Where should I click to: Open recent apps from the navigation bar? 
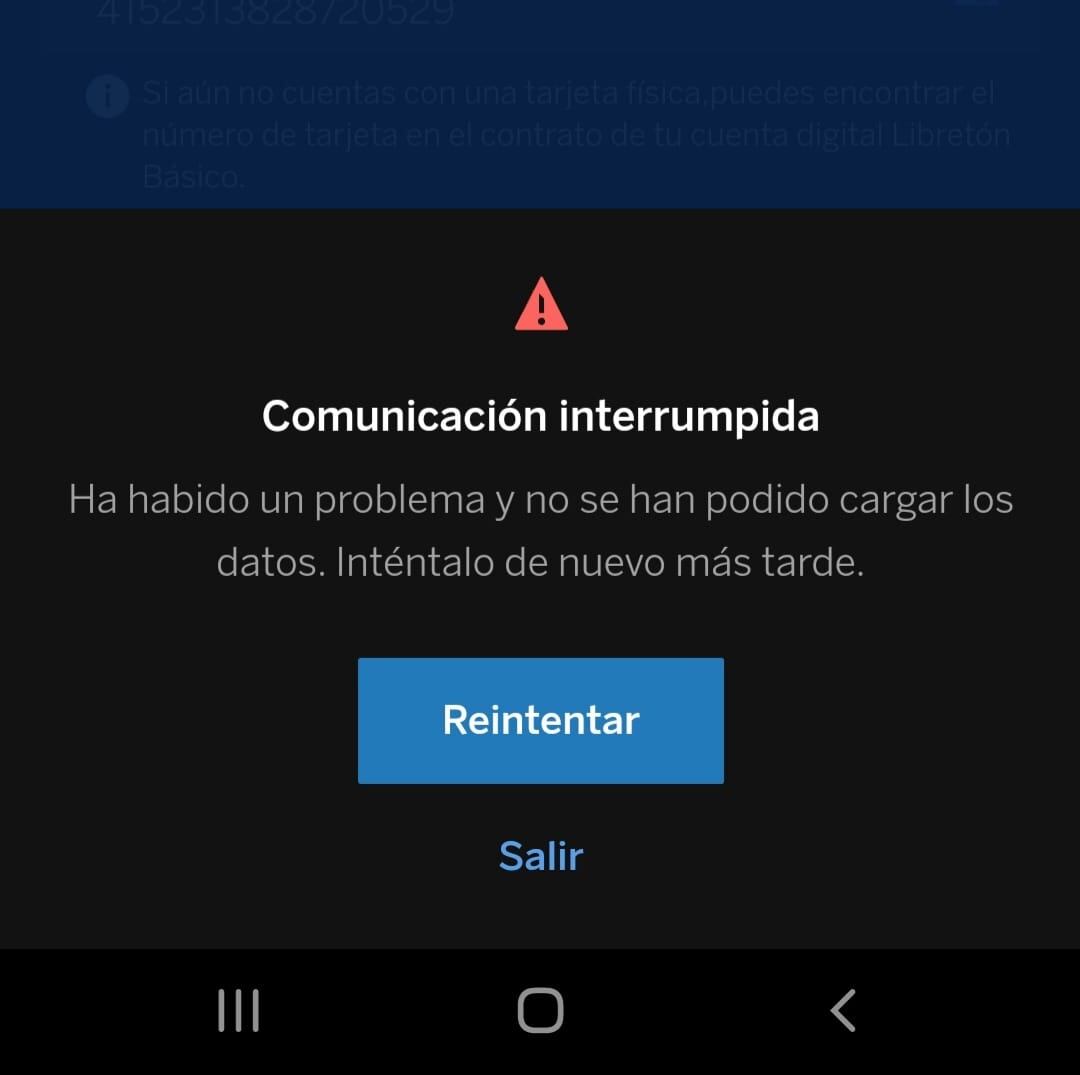click(238, 1010)
